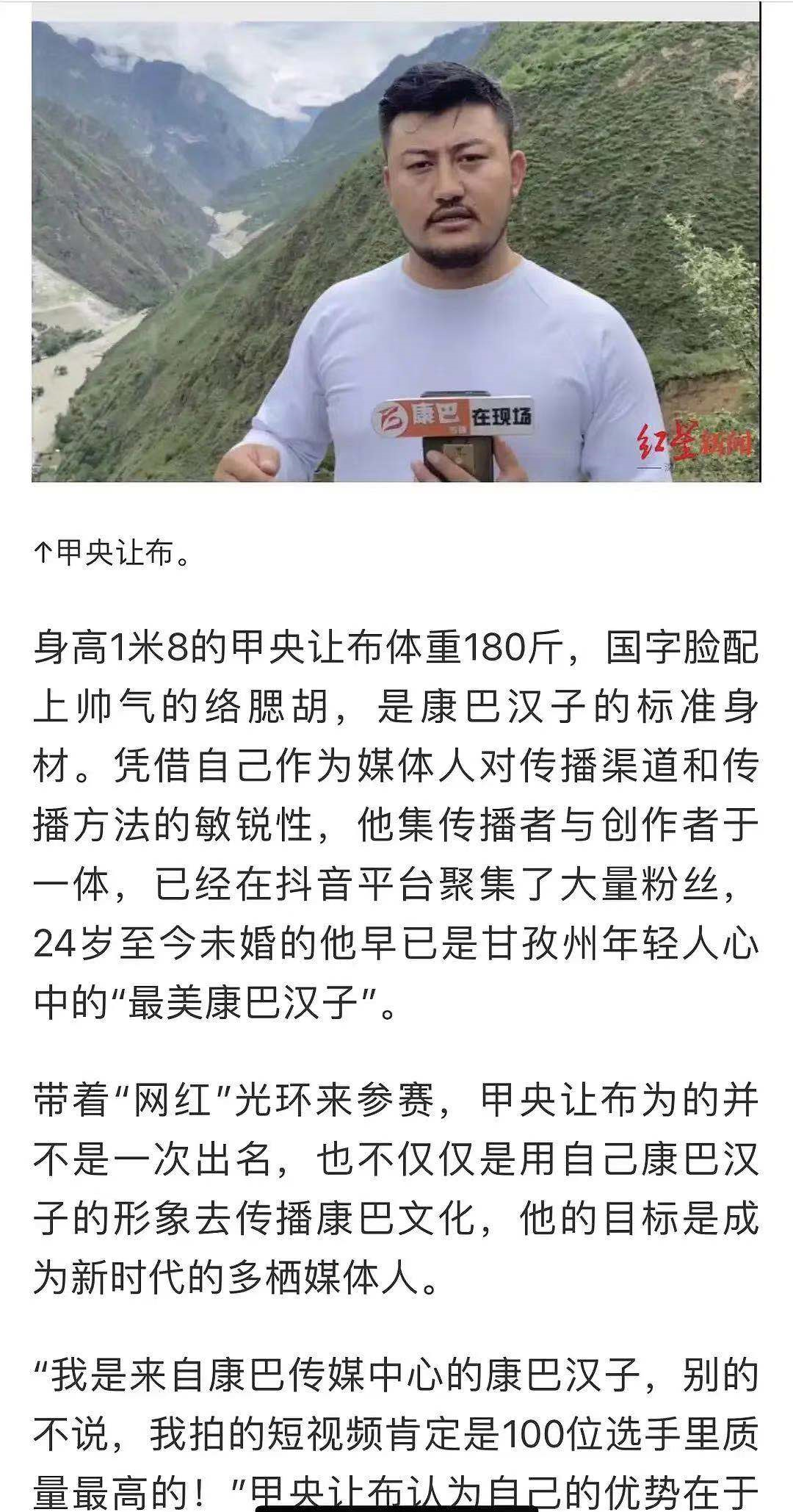793x1512 pixels.
Task: Open the article photo above the 甲央让布 caption
Action: 396,252
